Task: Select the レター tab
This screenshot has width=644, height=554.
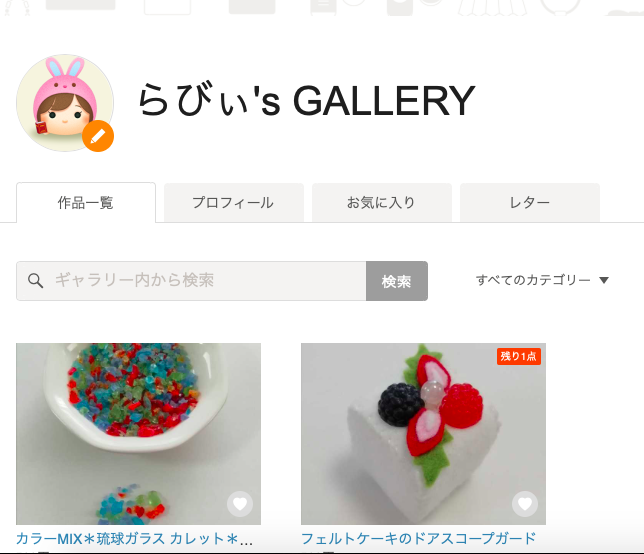Action: (529, 202)
